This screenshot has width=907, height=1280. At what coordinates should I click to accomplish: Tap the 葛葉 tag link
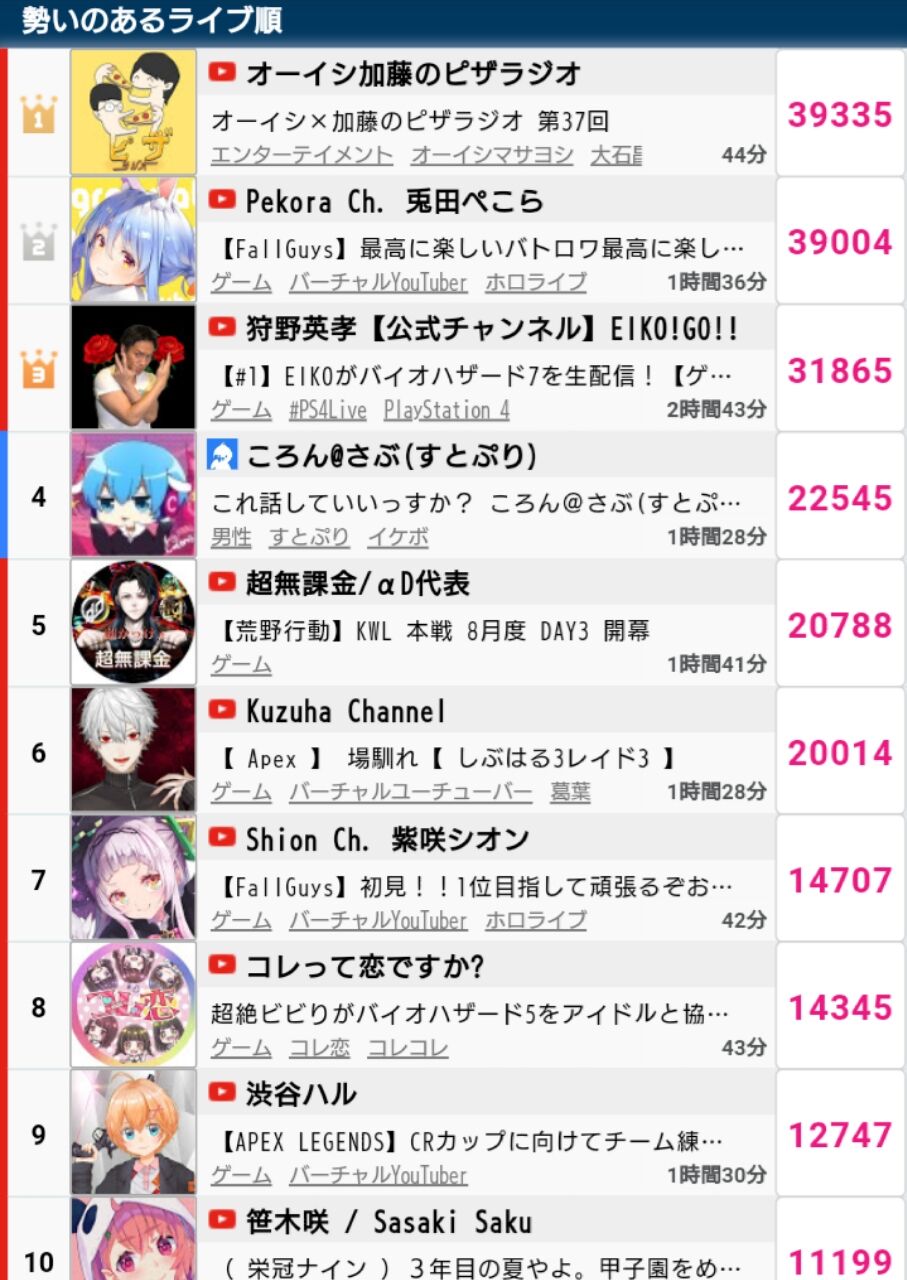point(570,793)
